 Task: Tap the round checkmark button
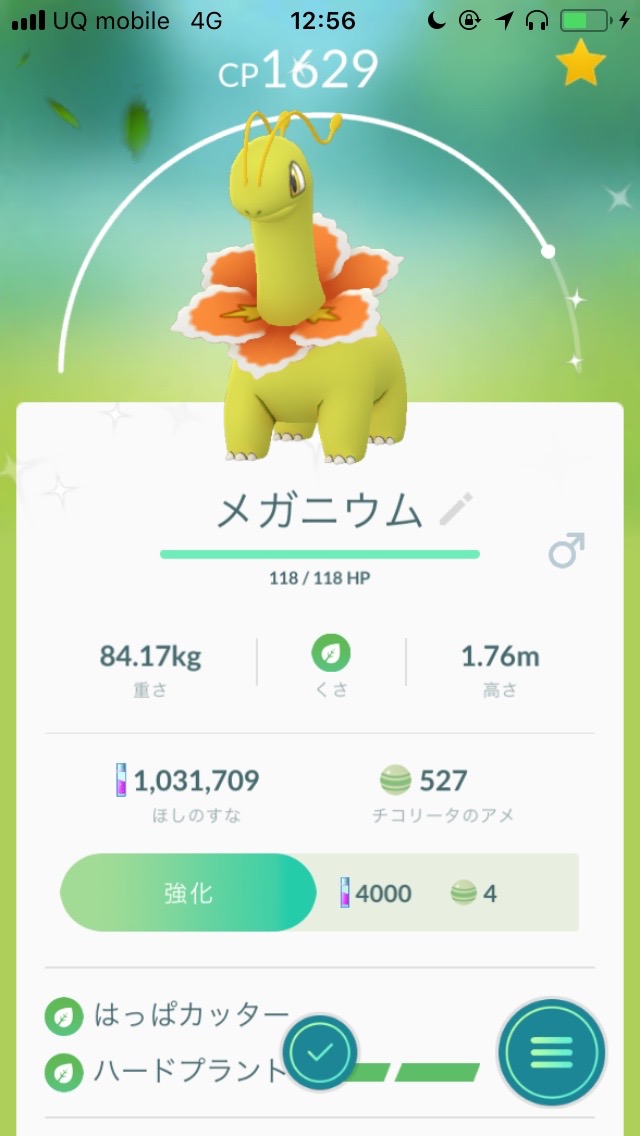320,1051
